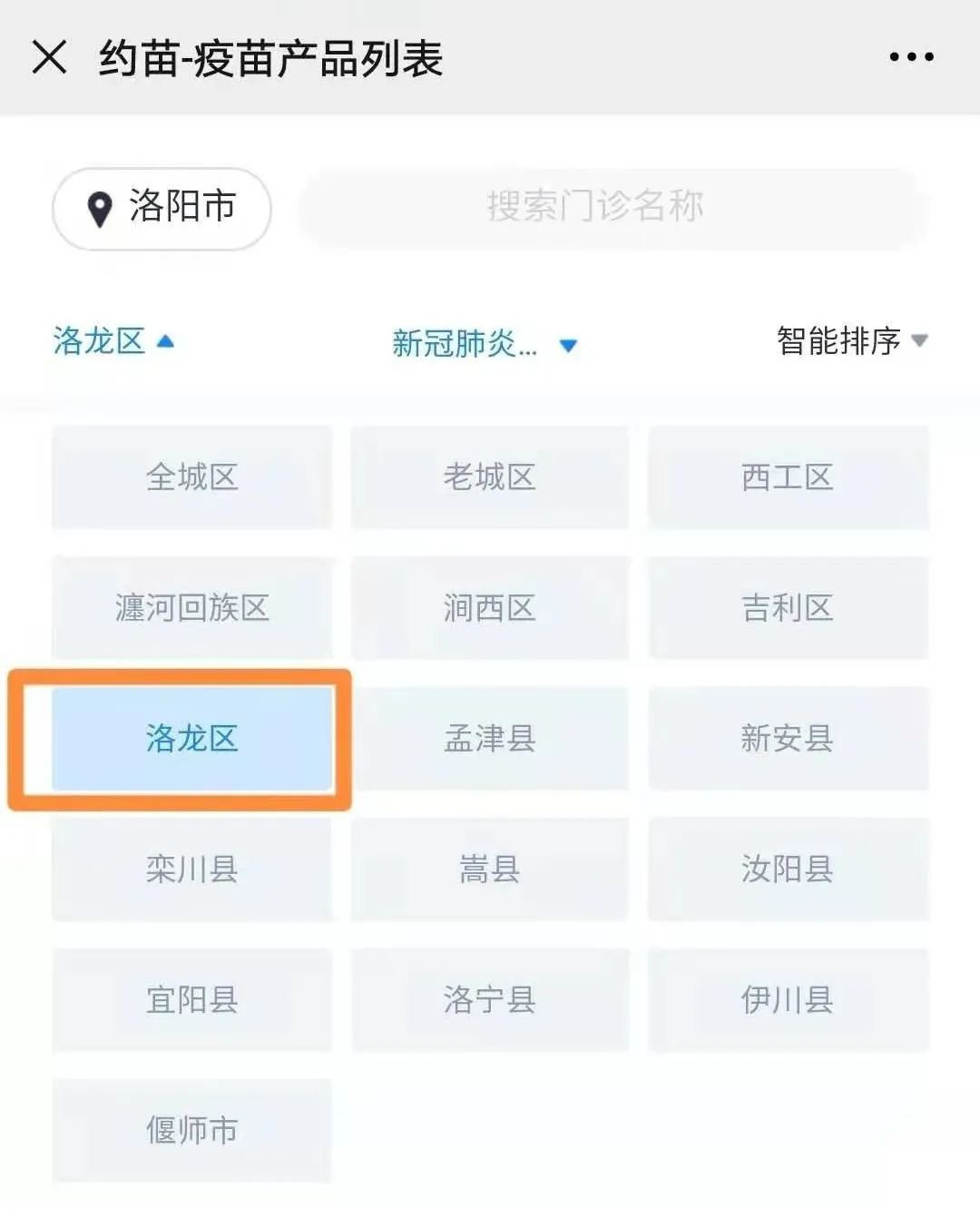Select 孟津县 county
980x1218 pixels.
click(x=490, y=739)
